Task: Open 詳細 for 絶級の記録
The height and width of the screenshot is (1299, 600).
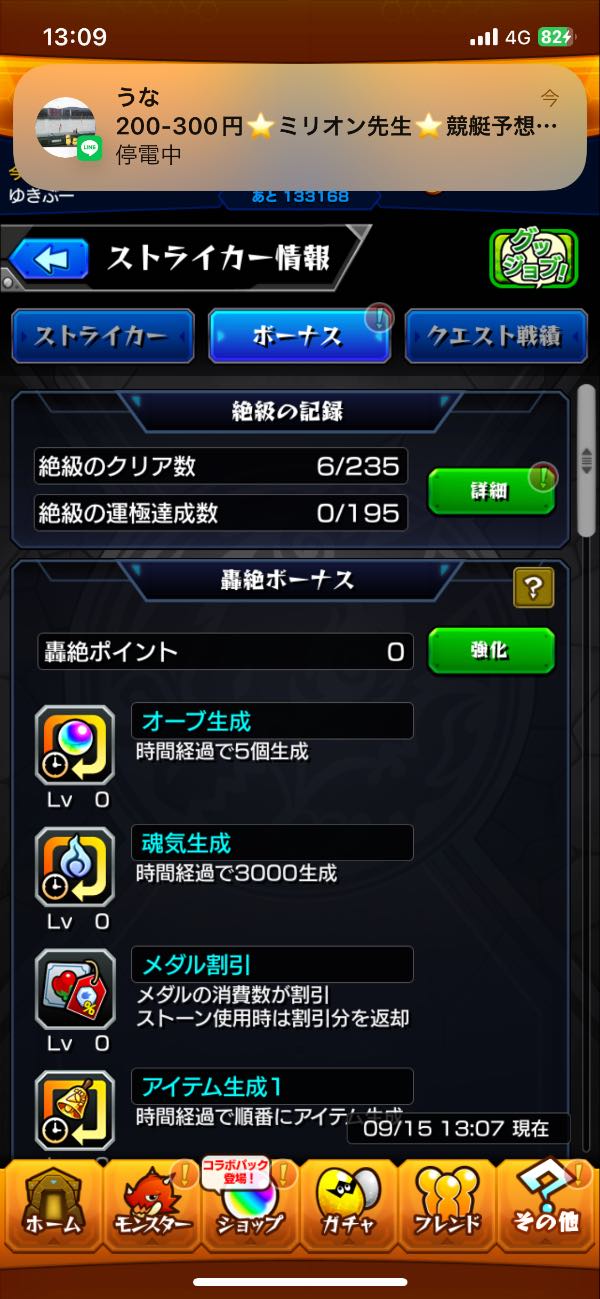Action: pos(490,492)
